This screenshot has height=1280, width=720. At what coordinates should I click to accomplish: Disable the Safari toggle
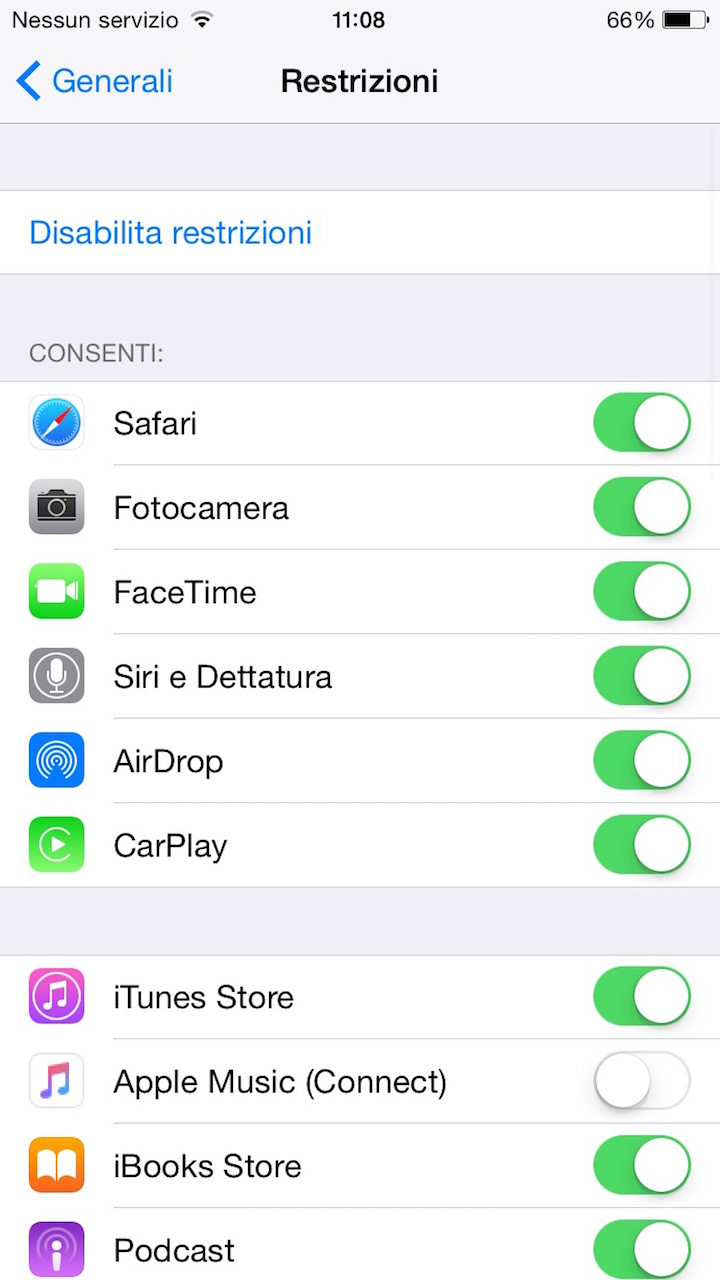(x=641, y=422)
